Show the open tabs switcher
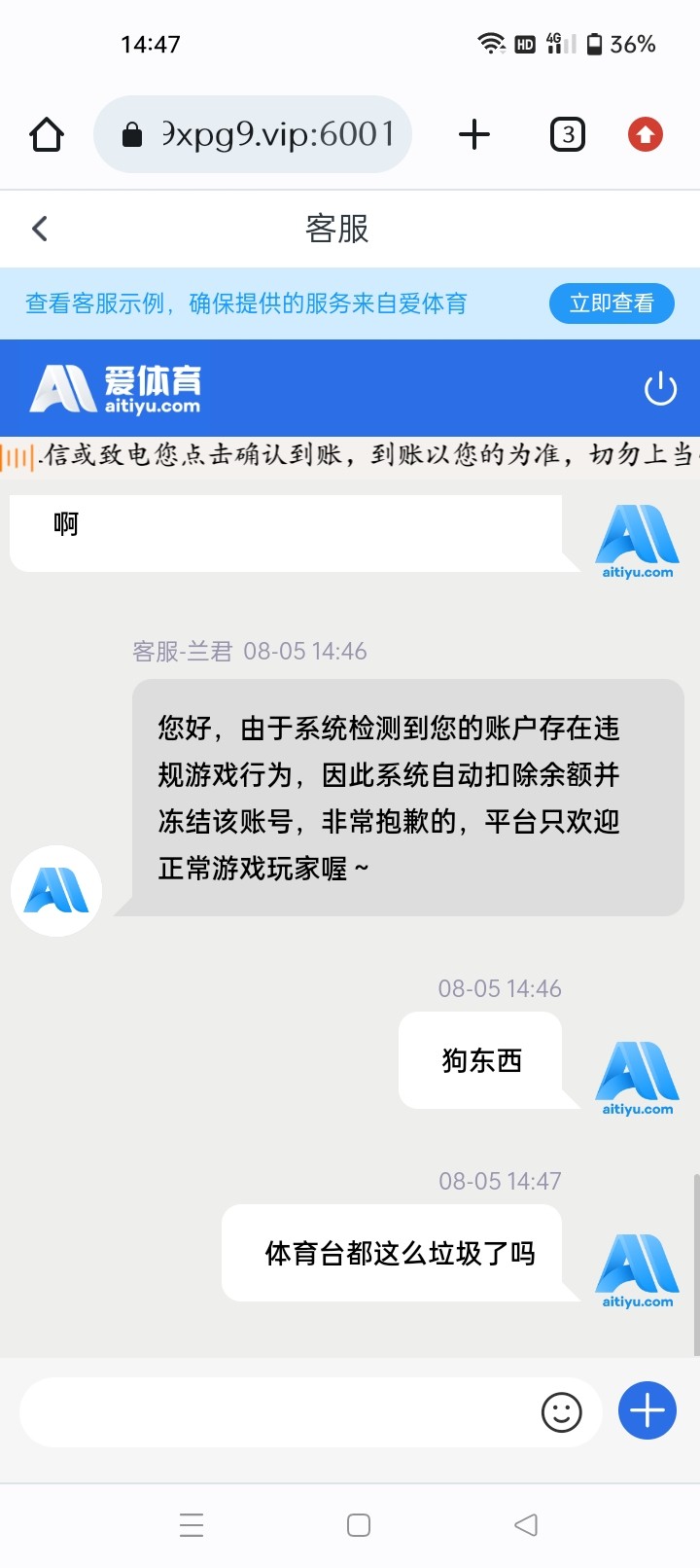Image resolution: width=700 pixels, height=1568 pixels. (568, 134)
